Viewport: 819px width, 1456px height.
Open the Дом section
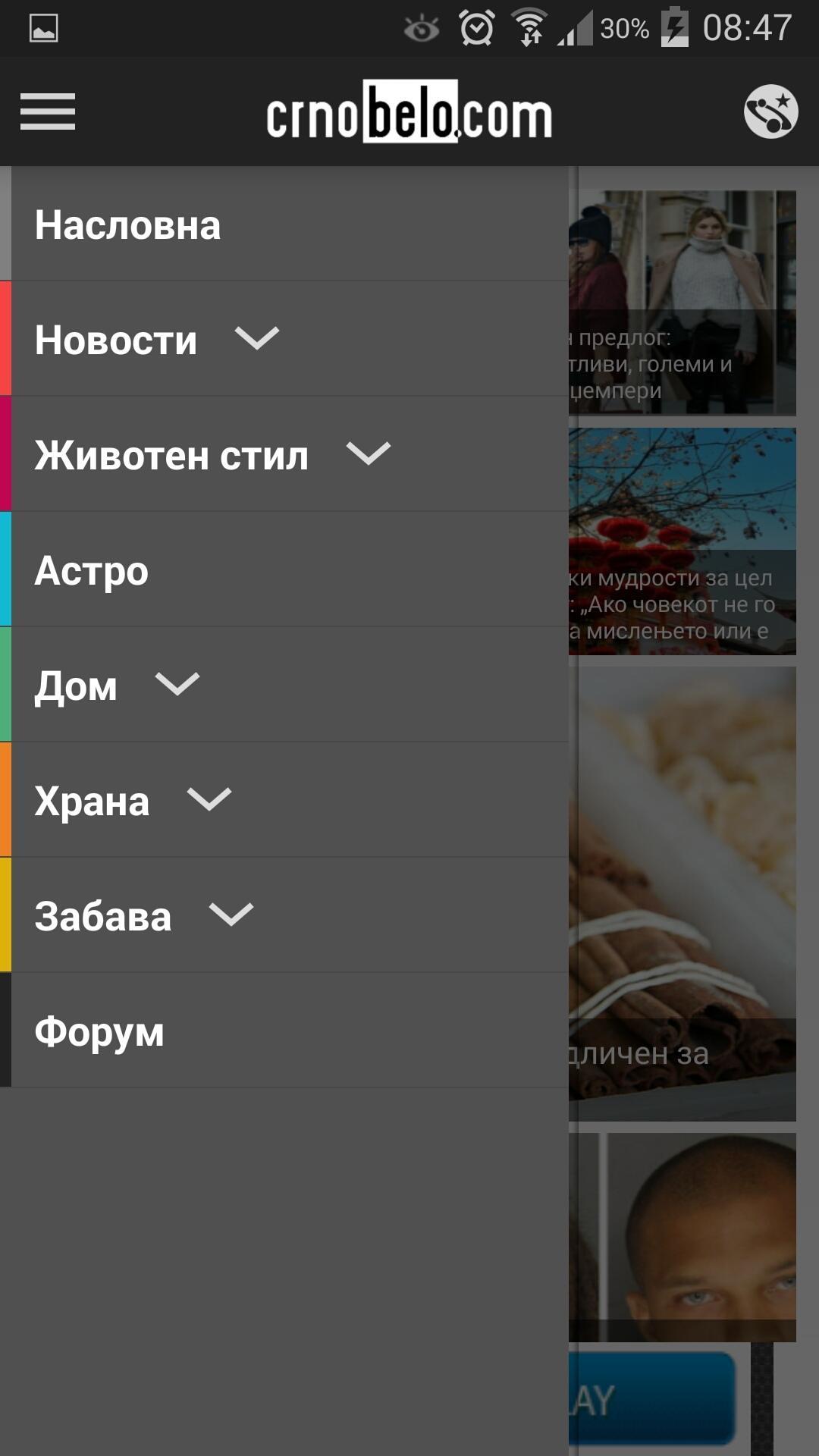click(76, 686)
